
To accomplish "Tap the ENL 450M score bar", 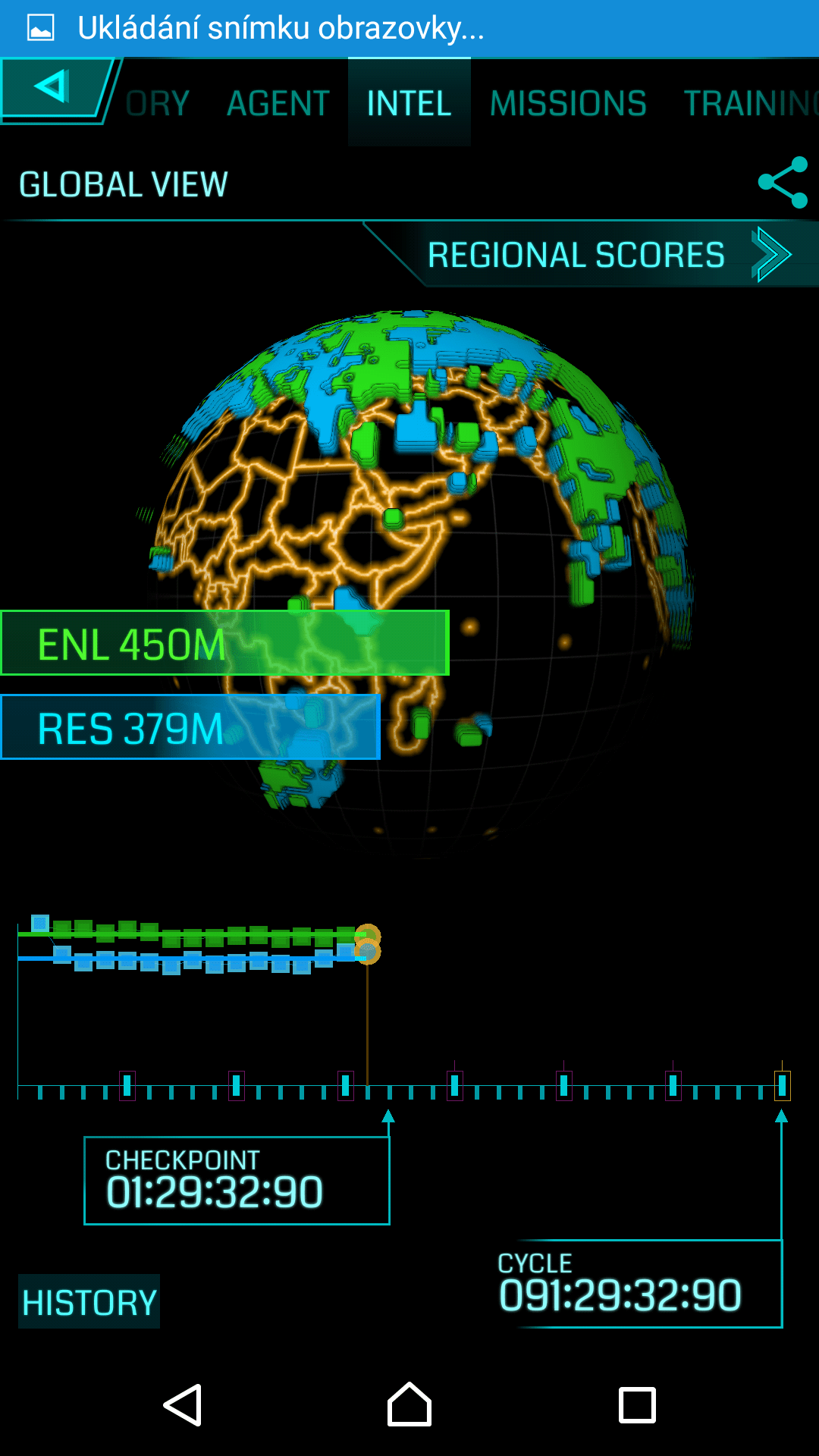I will pyautogui.click(x=224, y=643).
